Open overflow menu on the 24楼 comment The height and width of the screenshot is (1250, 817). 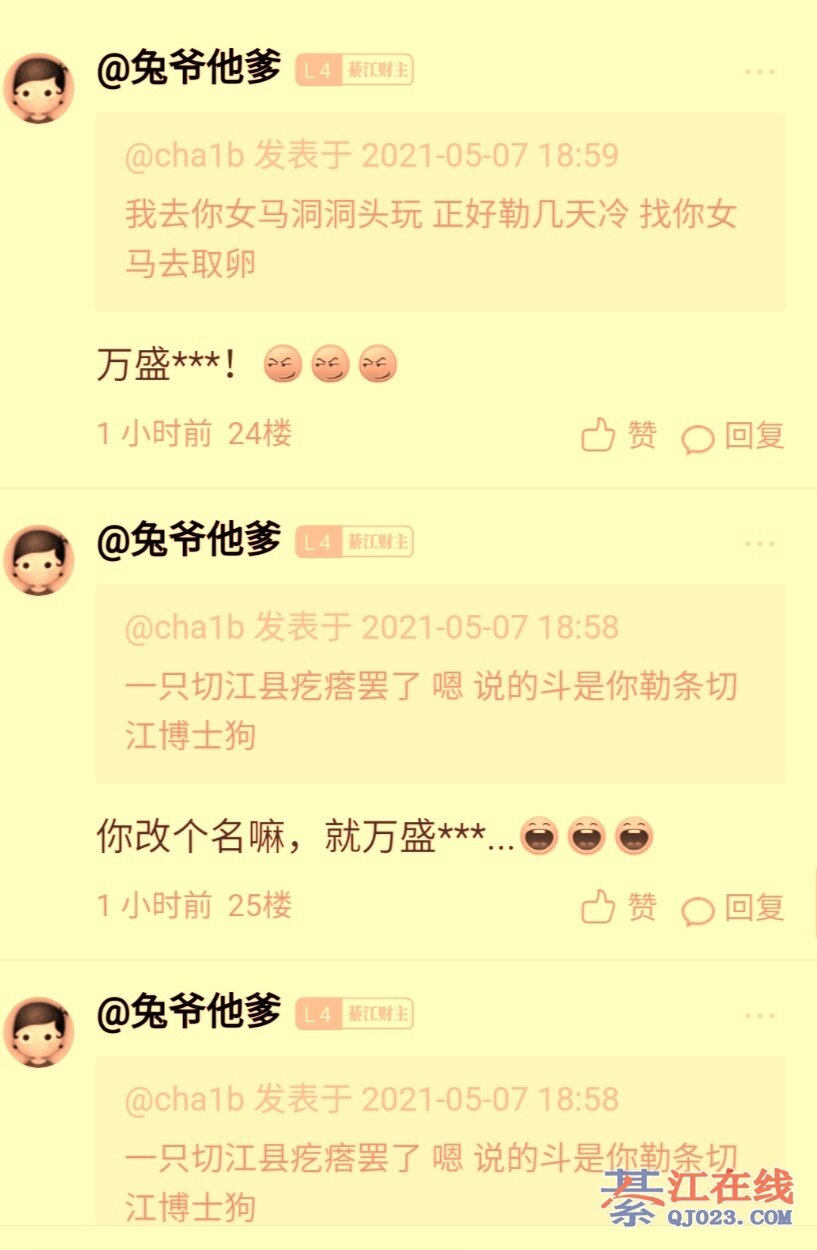759,72
